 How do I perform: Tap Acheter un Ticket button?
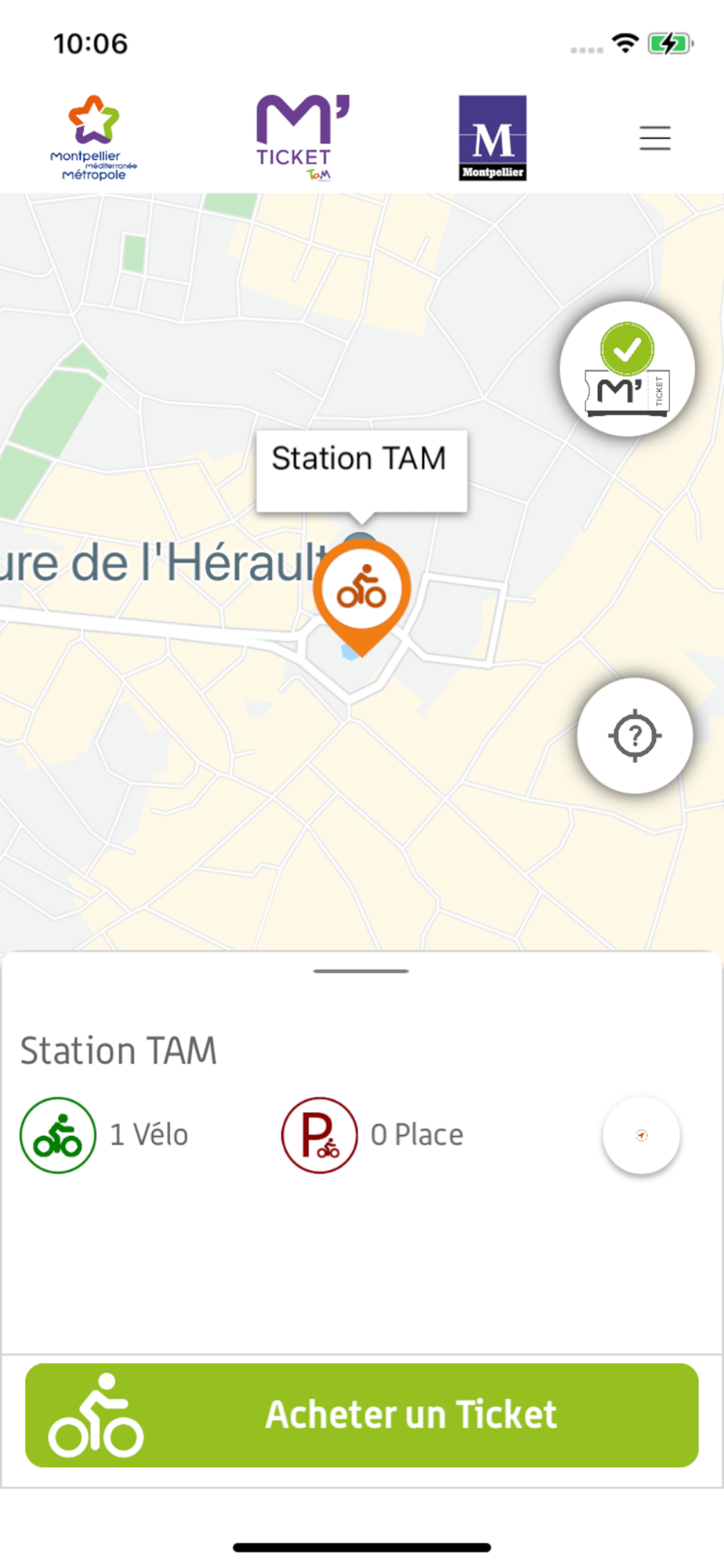pos(362,1415)
